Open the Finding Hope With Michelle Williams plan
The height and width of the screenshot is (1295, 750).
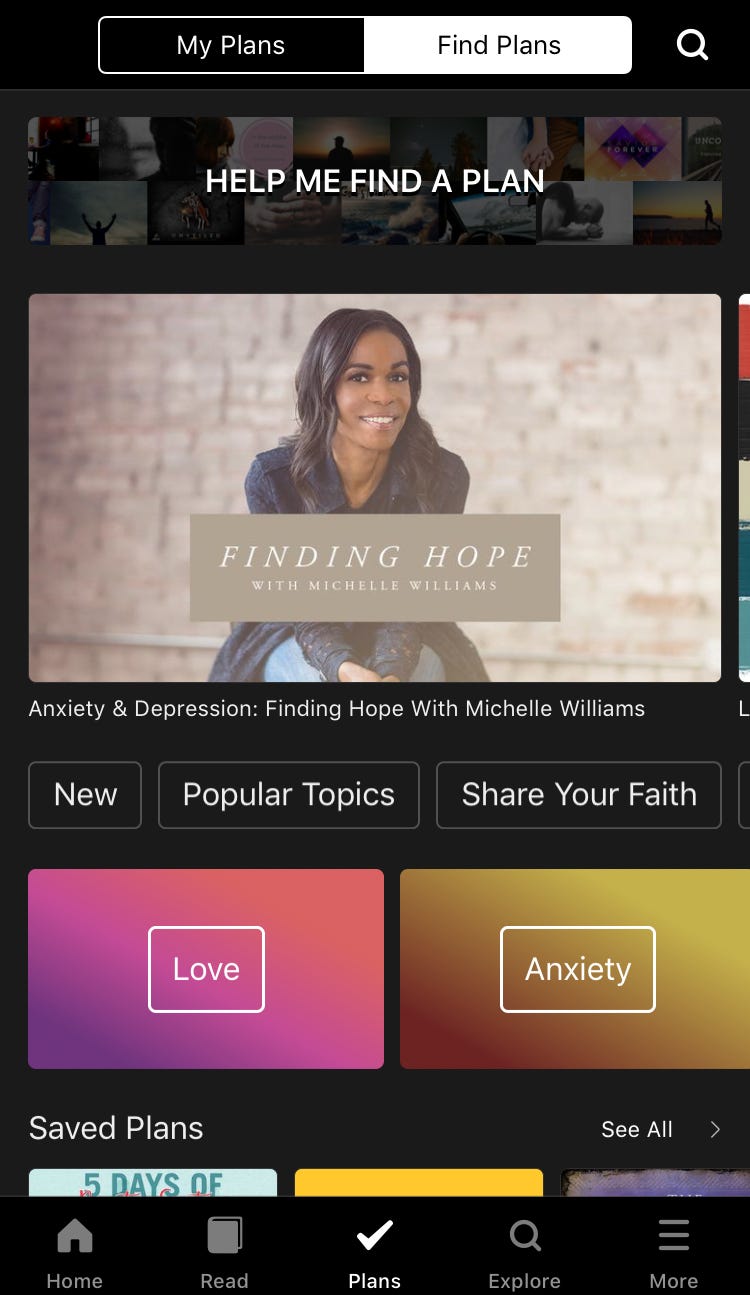[374, 488]
